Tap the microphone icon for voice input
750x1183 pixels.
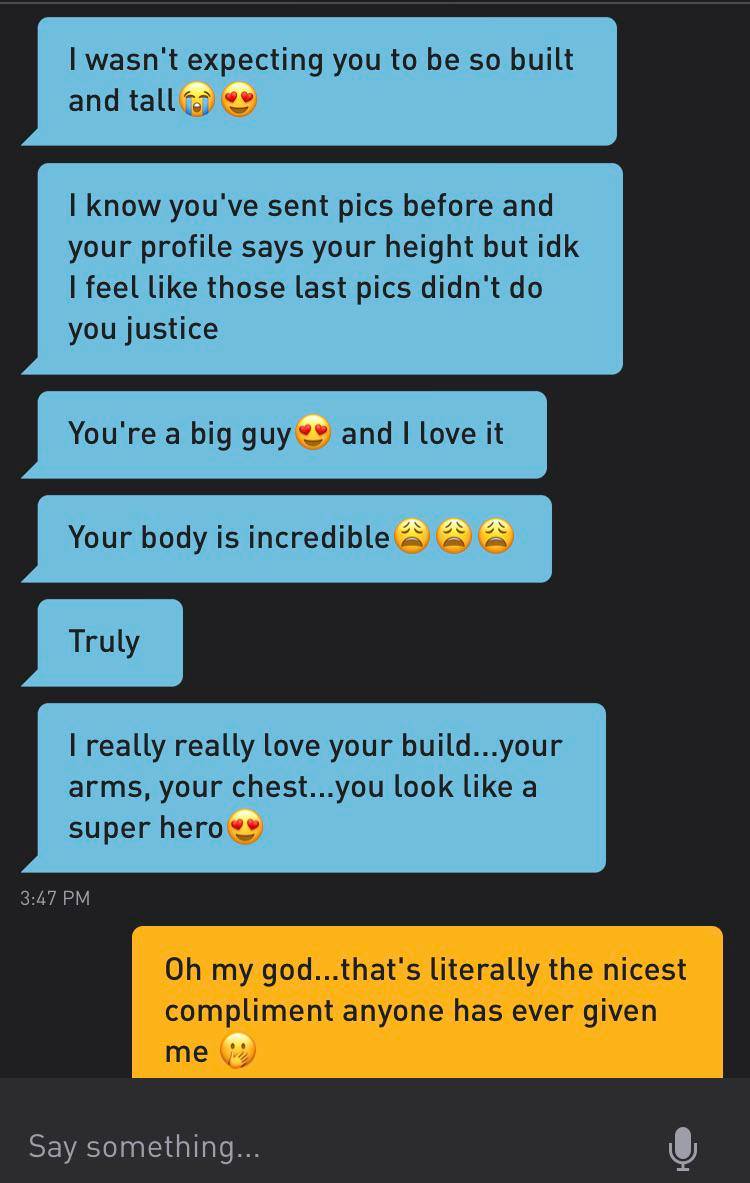[683, 1150]
